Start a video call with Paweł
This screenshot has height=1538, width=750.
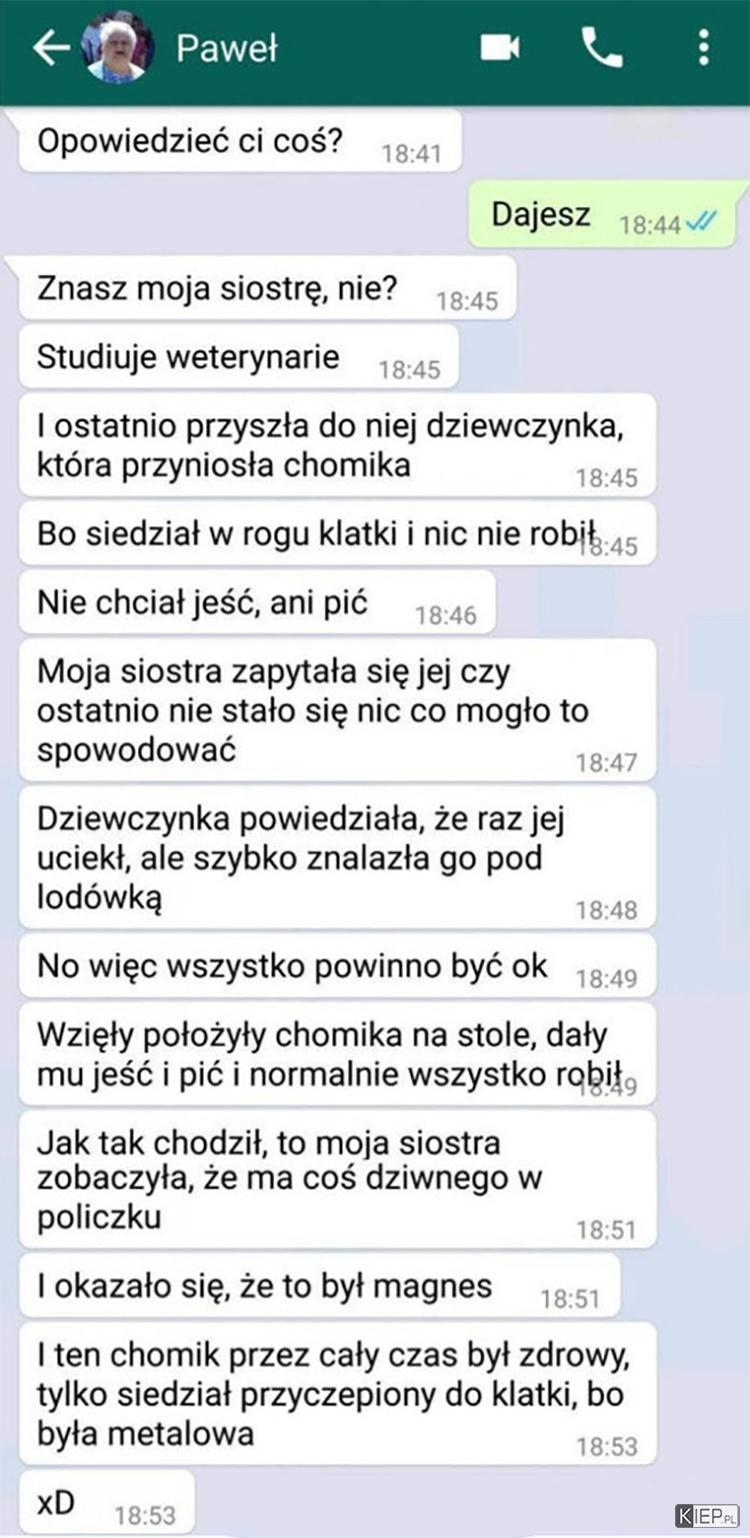pos(500,47)
